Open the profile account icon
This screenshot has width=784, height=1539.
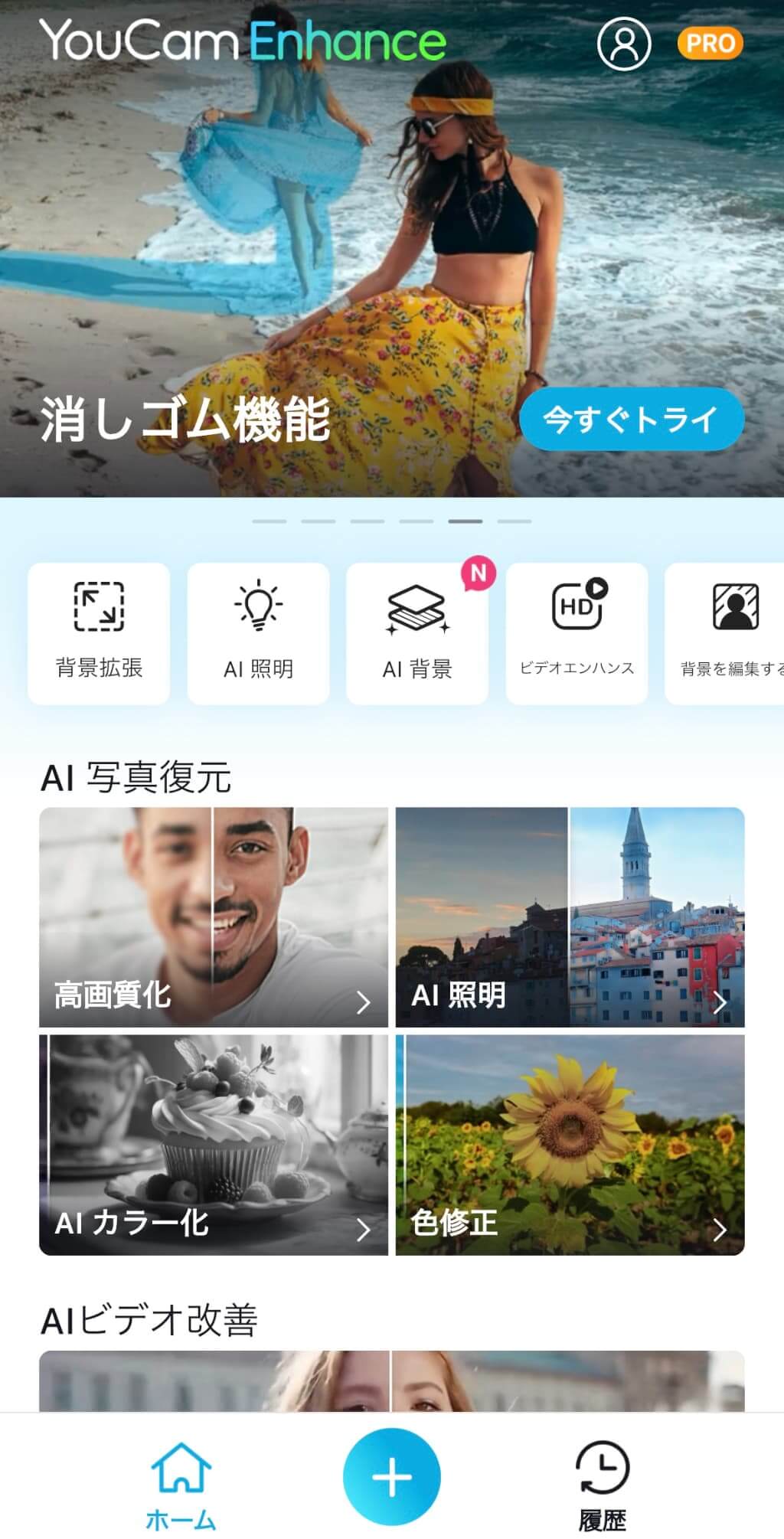[x=623, y=44]
